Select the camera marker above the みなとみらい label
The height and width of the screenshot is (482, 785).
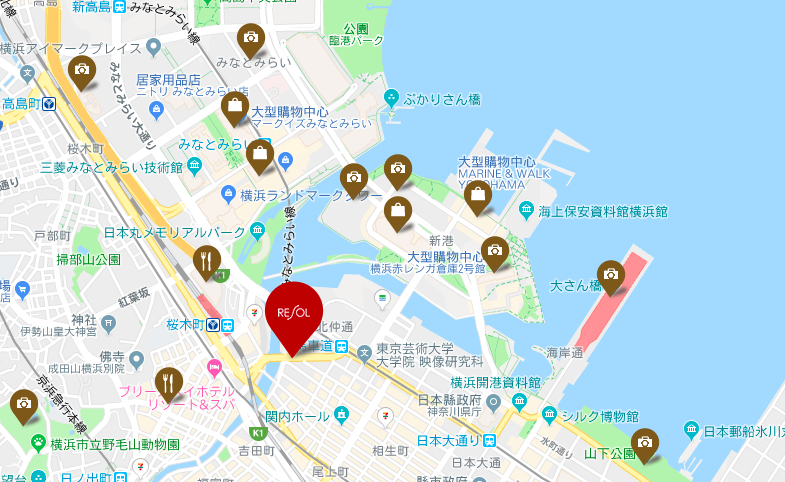click(x=250, y=39)
